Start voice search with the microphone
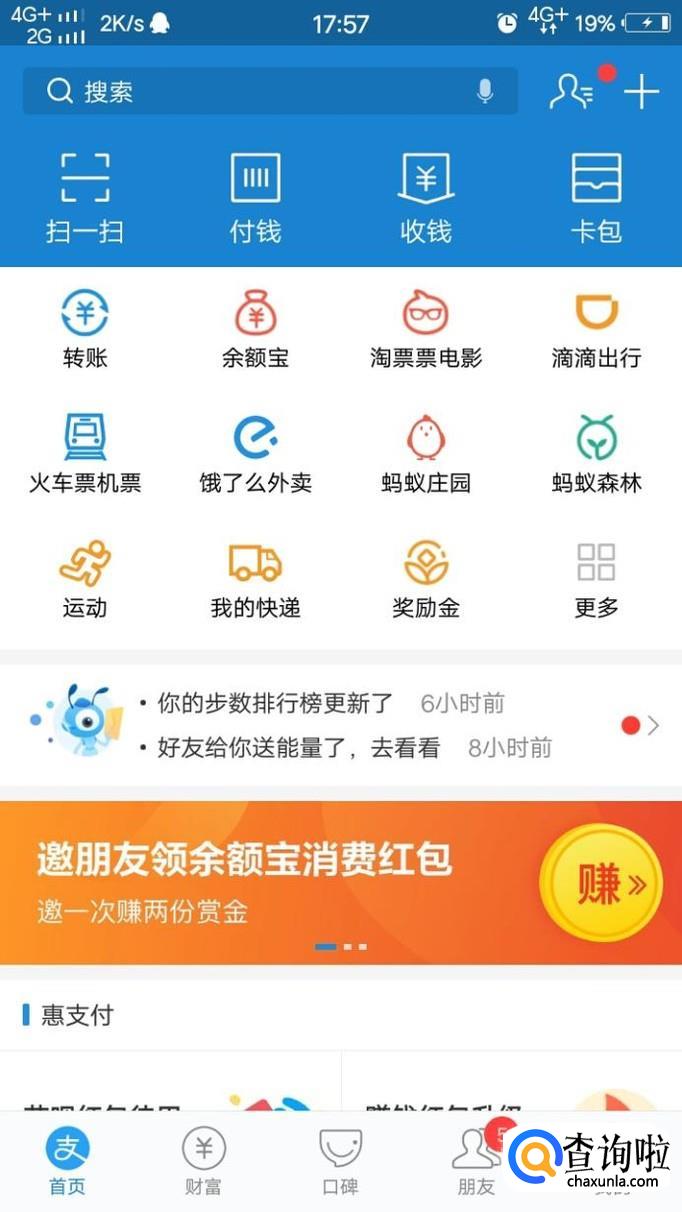Image resolution: width=682 pixels, height=1212 pixels. point(485,92)
